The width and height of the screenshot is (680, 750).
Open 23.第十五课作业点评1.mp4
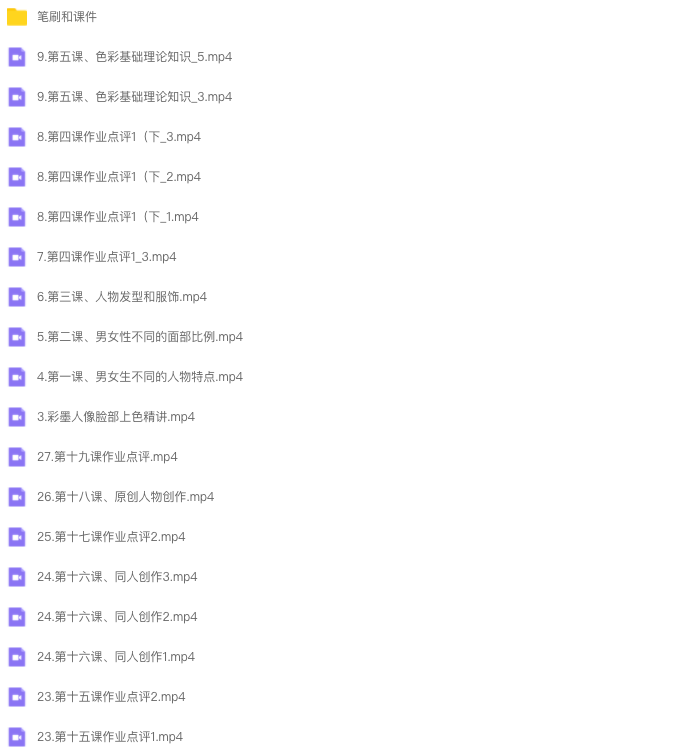(109, 737)
